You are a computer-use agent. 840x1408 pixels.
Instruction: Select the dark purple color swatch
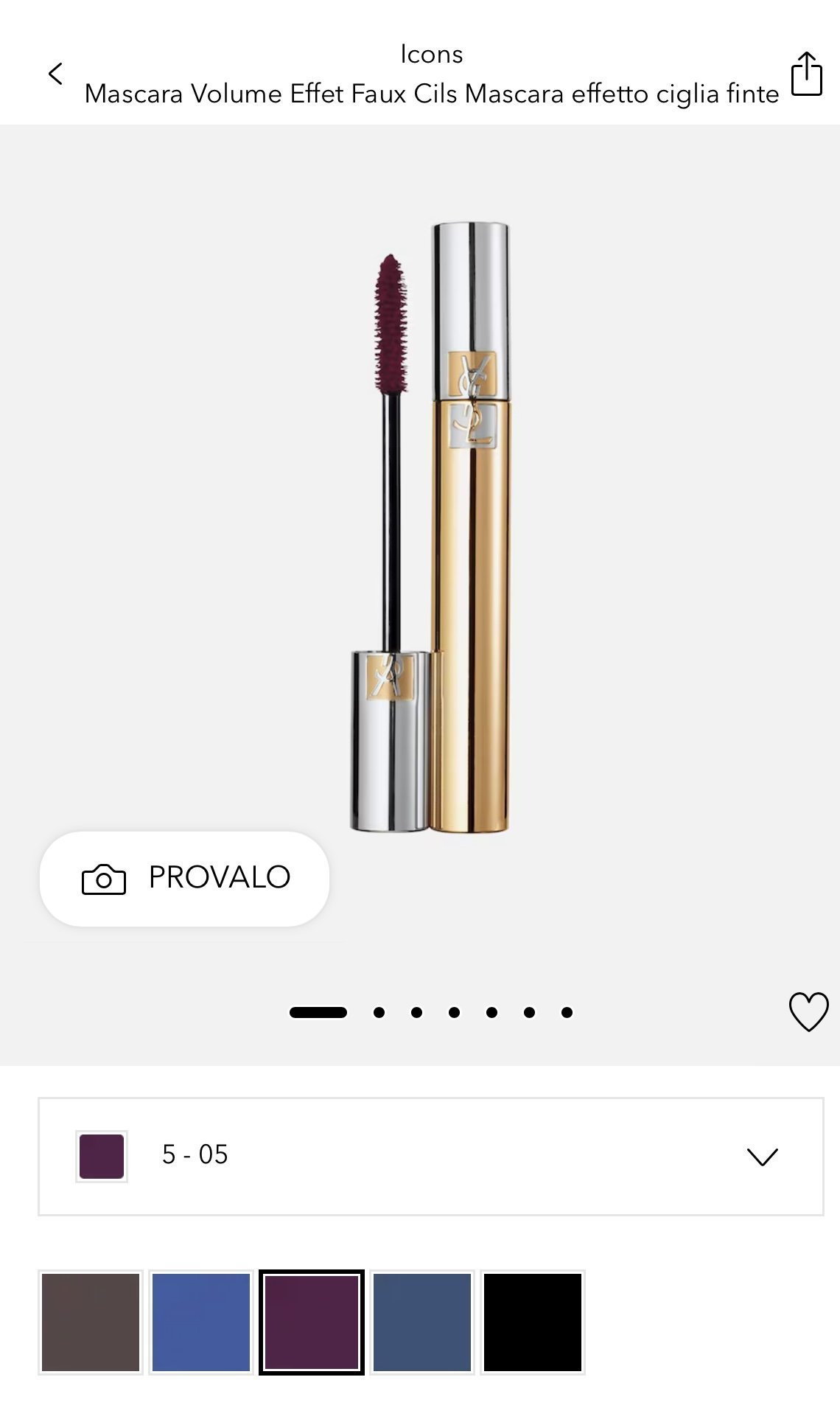point(312,1322)
